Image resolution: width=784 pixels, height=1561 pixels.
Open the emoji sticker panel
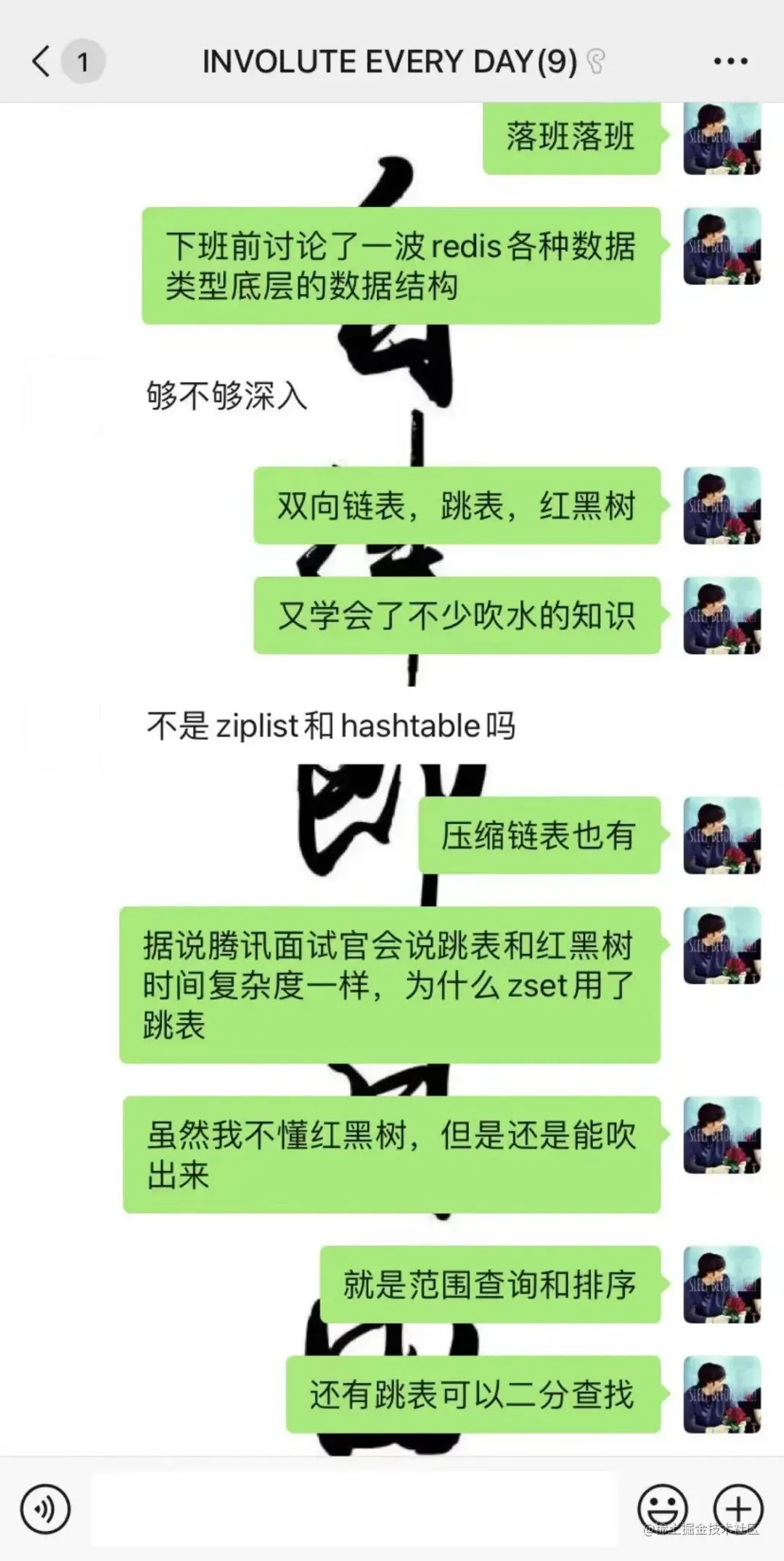point(662,1509)
